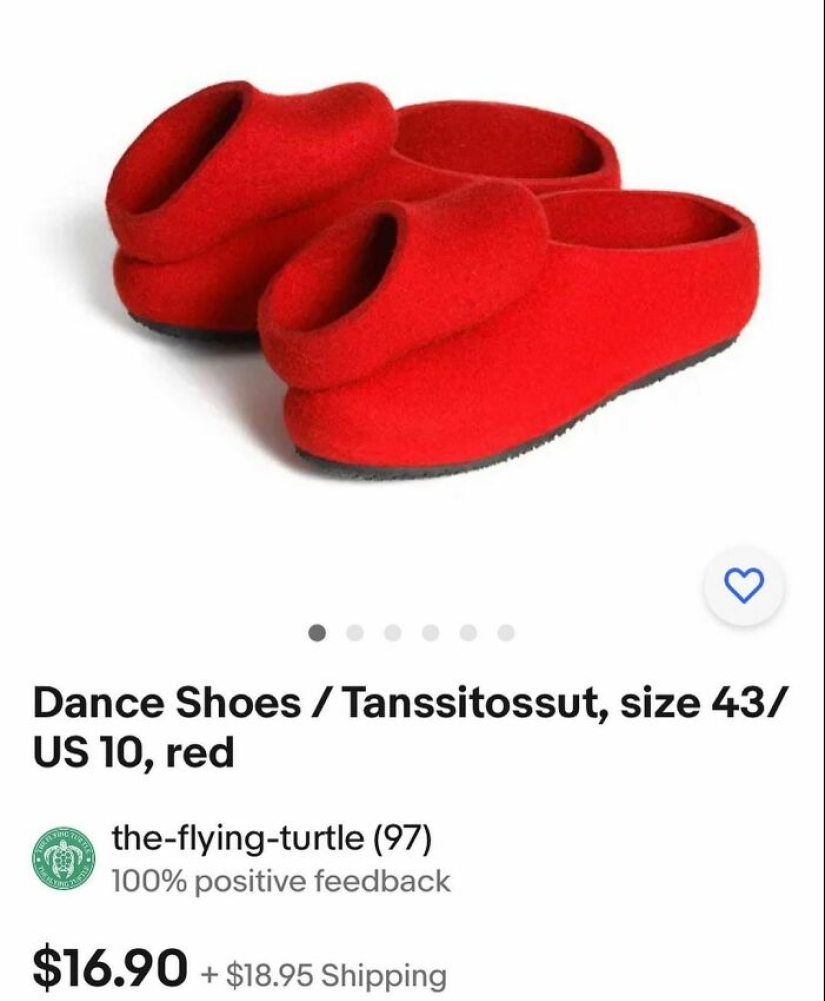Select the second carousel dot

point(353,632)
